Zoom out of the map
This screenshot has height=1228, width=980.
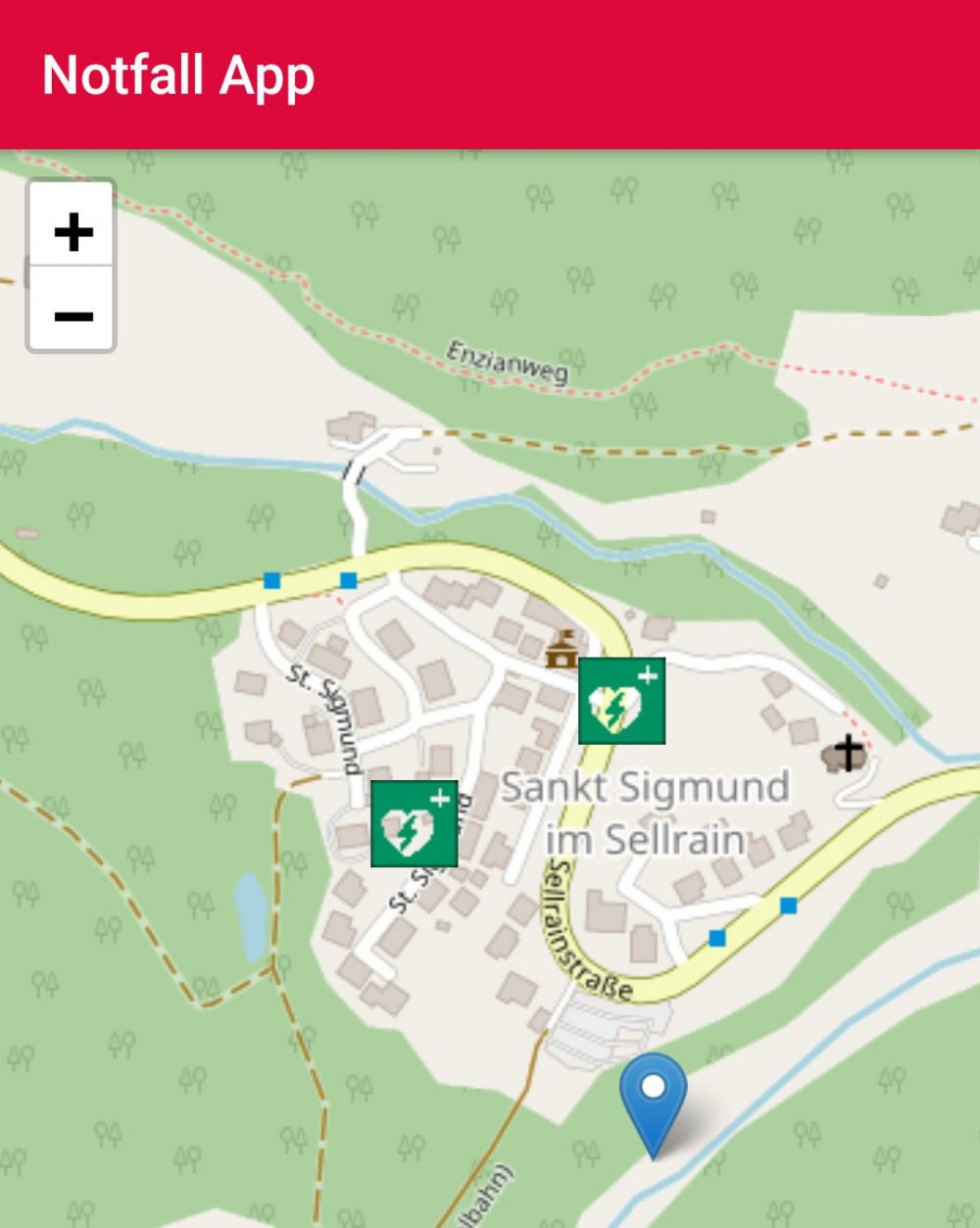point(72,316)
